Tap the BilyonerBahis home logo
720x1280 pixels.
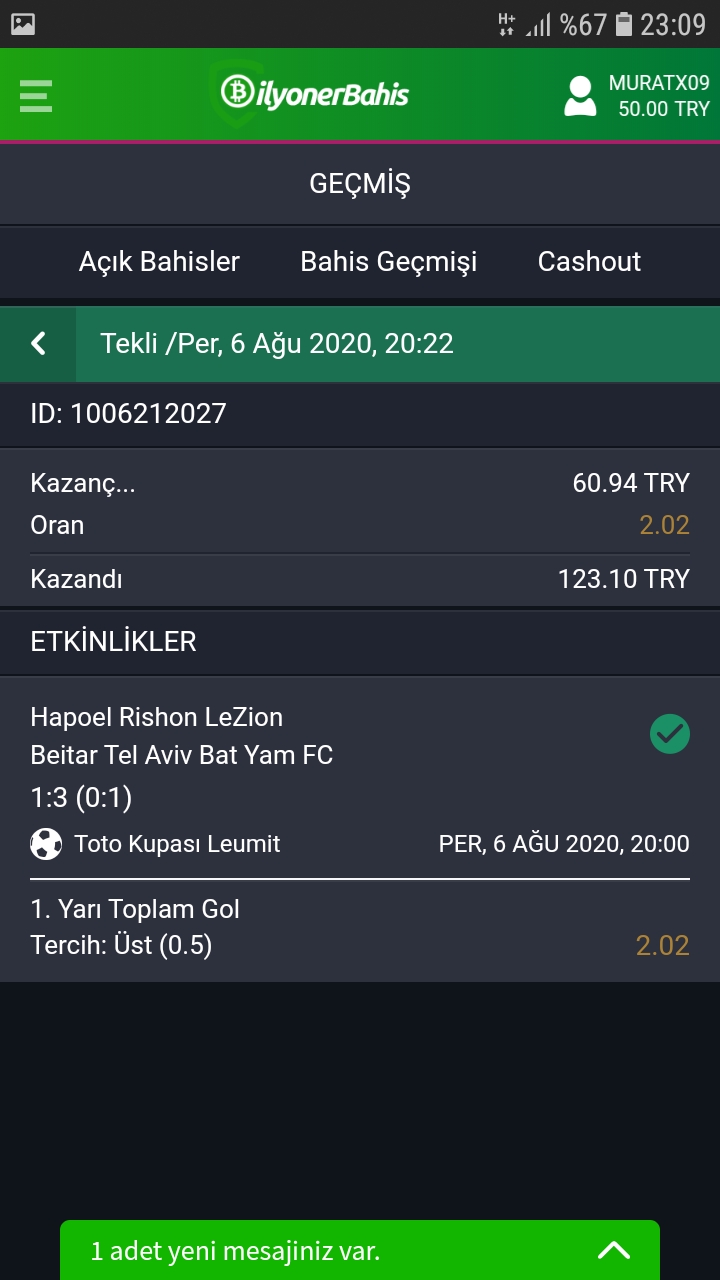314,94
